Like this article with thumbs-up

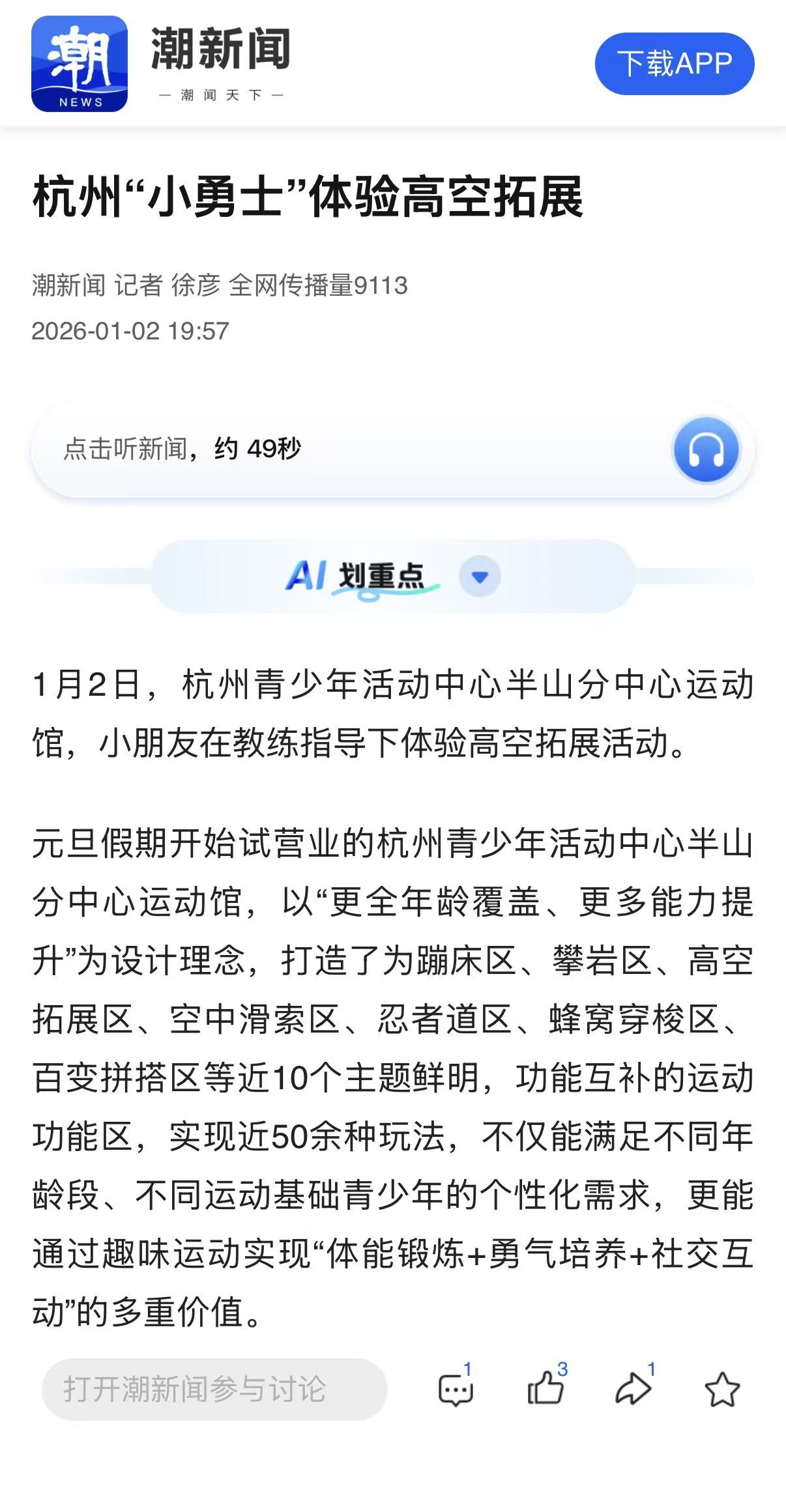tap(545, 1388)
